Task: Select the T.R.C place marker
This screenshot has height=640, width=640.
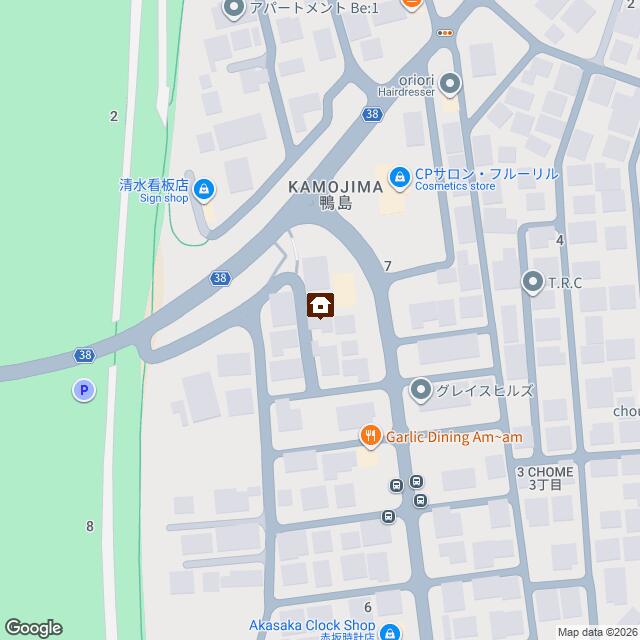Action: pos(532,283)
